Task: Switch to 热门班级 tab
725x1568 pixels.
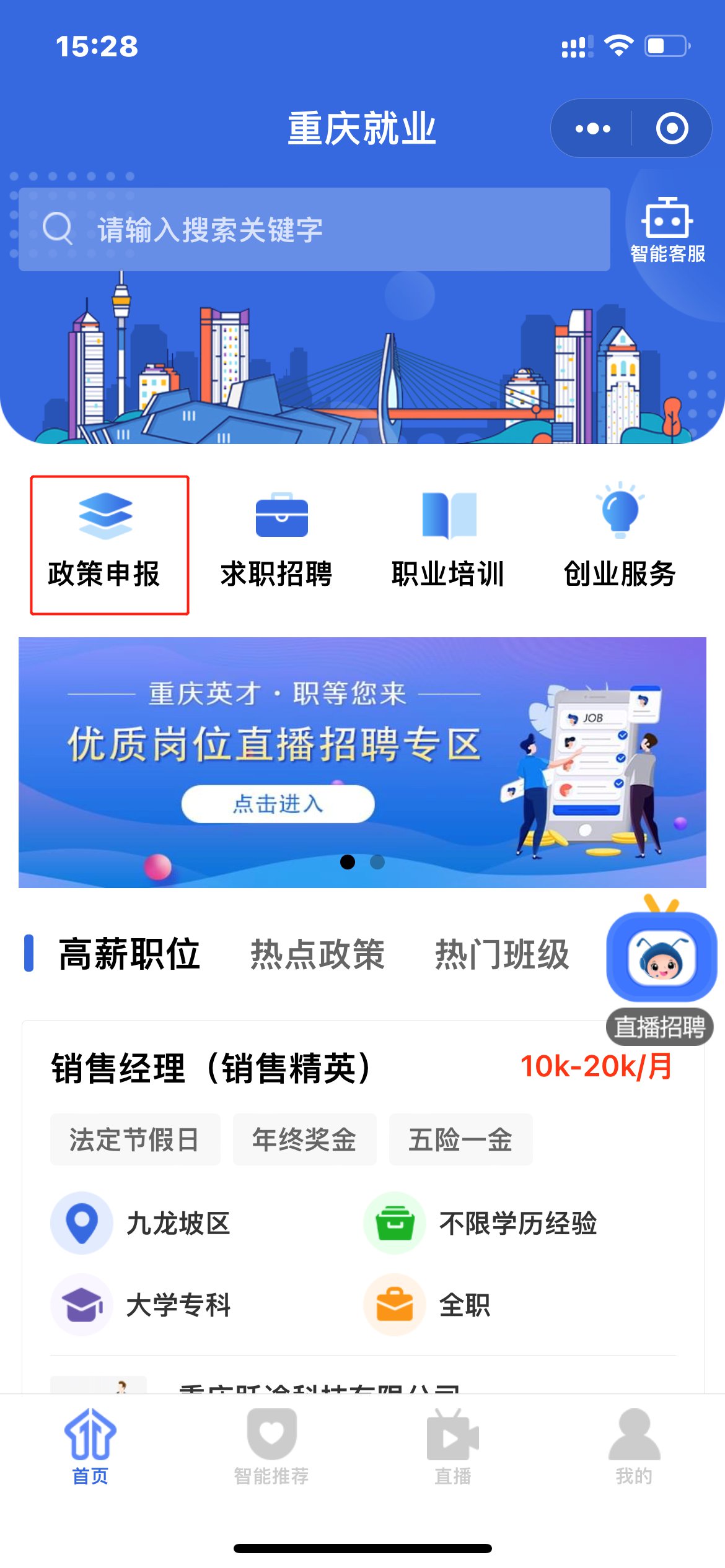Action: coord(502,954)
